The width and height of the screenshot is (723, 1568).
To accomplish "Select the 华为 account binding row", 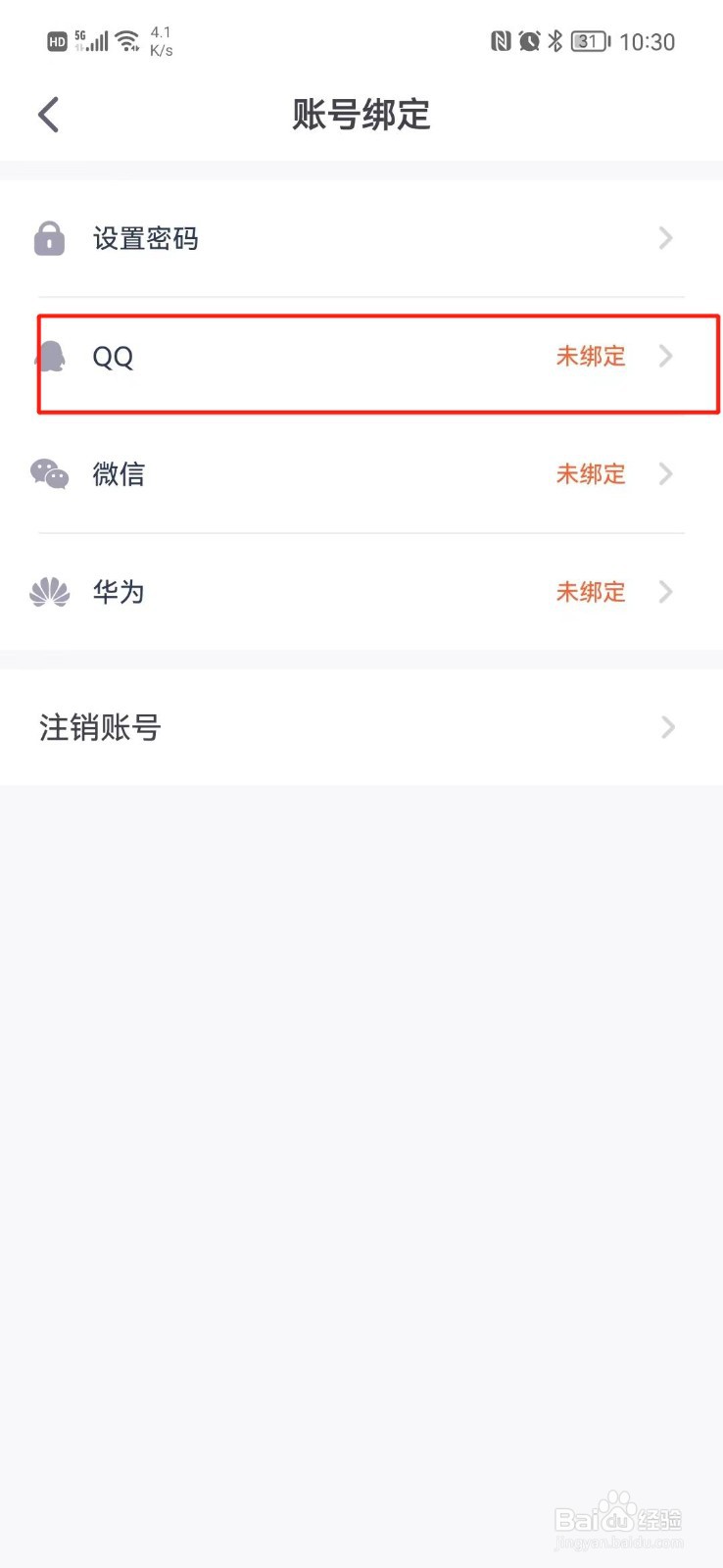I will tap(361, 592).
